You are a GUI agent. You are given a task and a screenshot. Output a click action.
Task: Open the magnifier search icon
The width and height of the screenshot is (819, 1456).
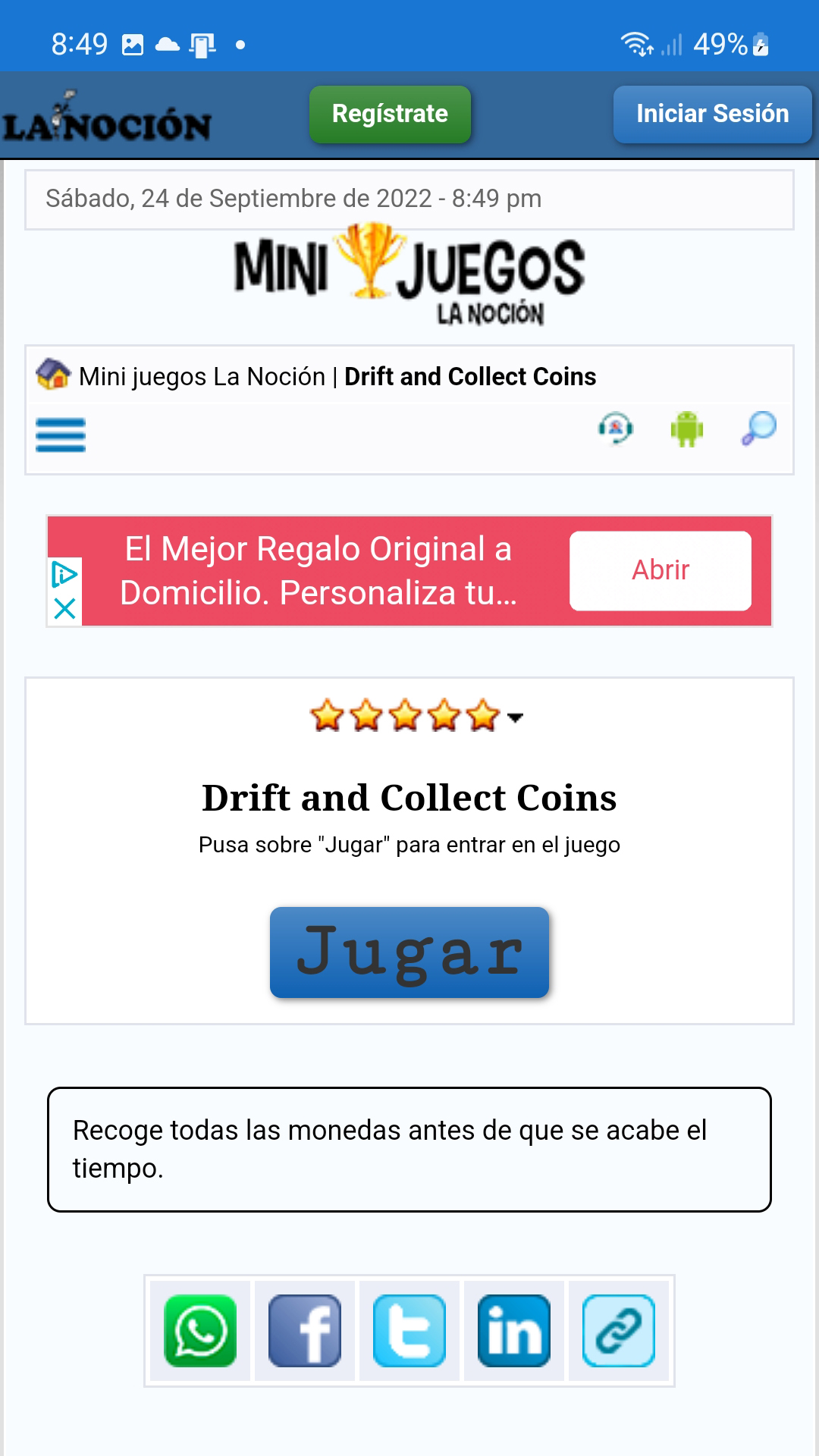pos(758,428)
